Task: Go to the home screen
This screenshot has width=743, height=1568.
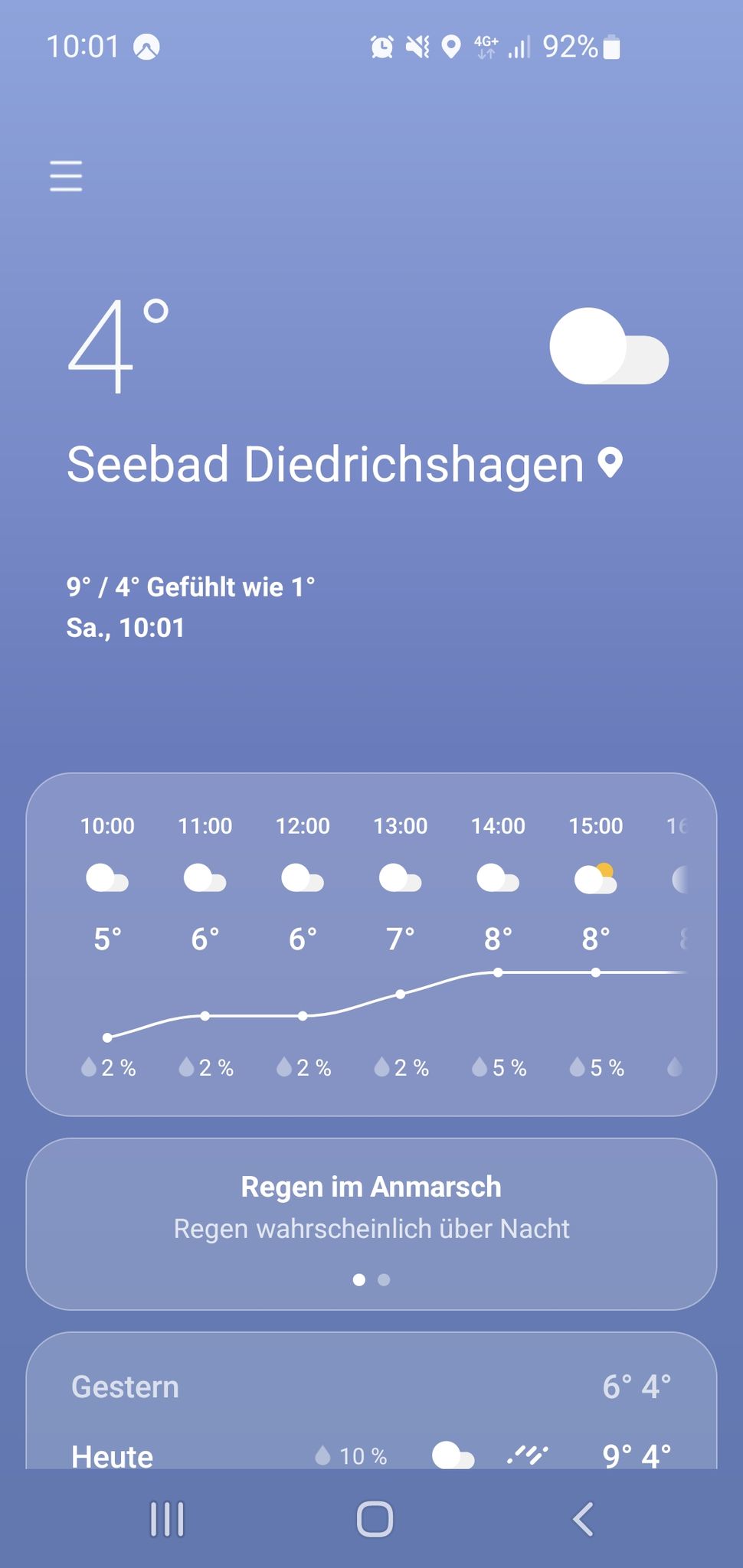Action: click(375, 1519)
